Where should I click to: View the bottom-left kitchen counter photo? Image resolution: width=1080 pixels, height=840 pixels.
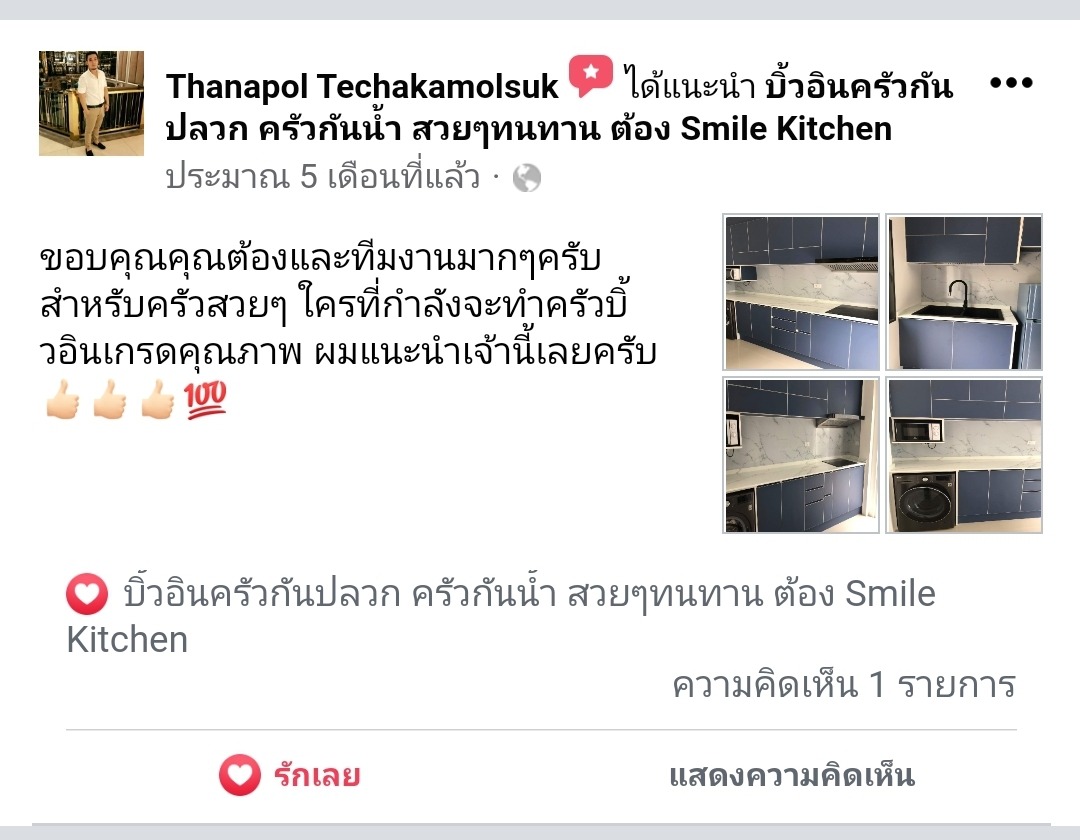(x=801, y=455)
